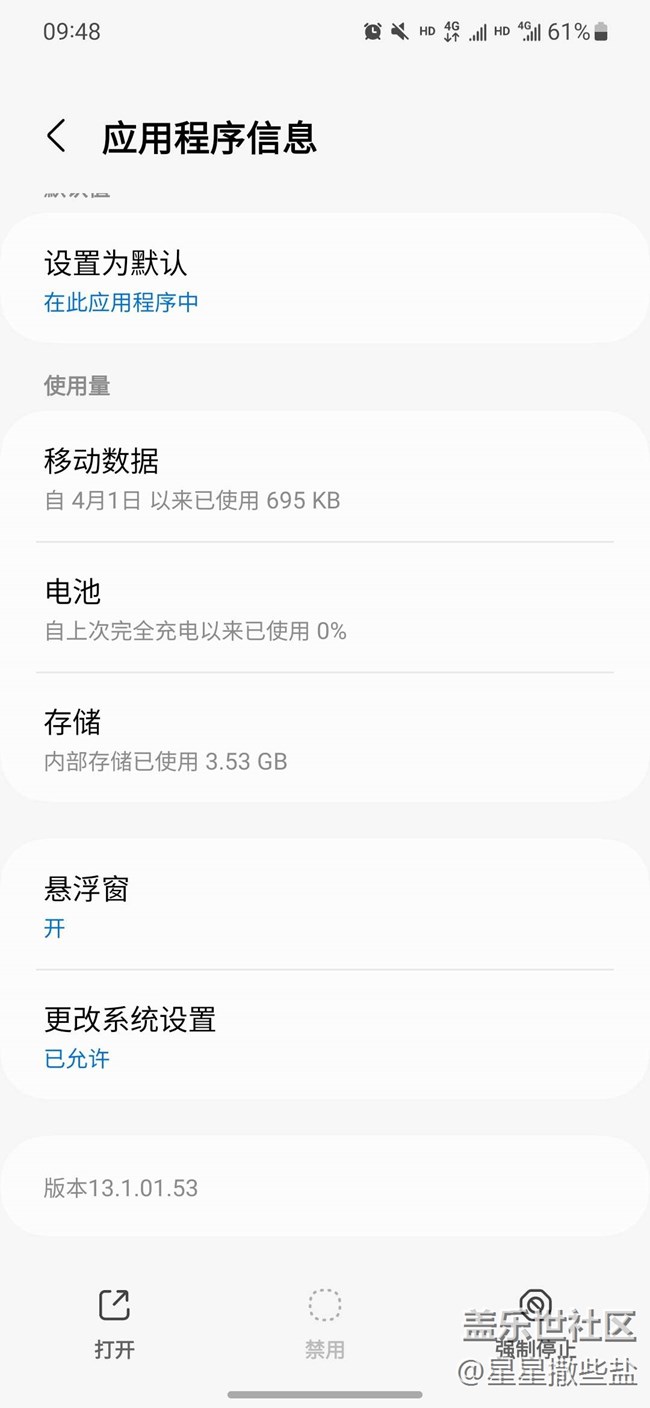Tap 强制停止 to force stop app
Screen dimensions: 650x1408
tap(536, 1320)
